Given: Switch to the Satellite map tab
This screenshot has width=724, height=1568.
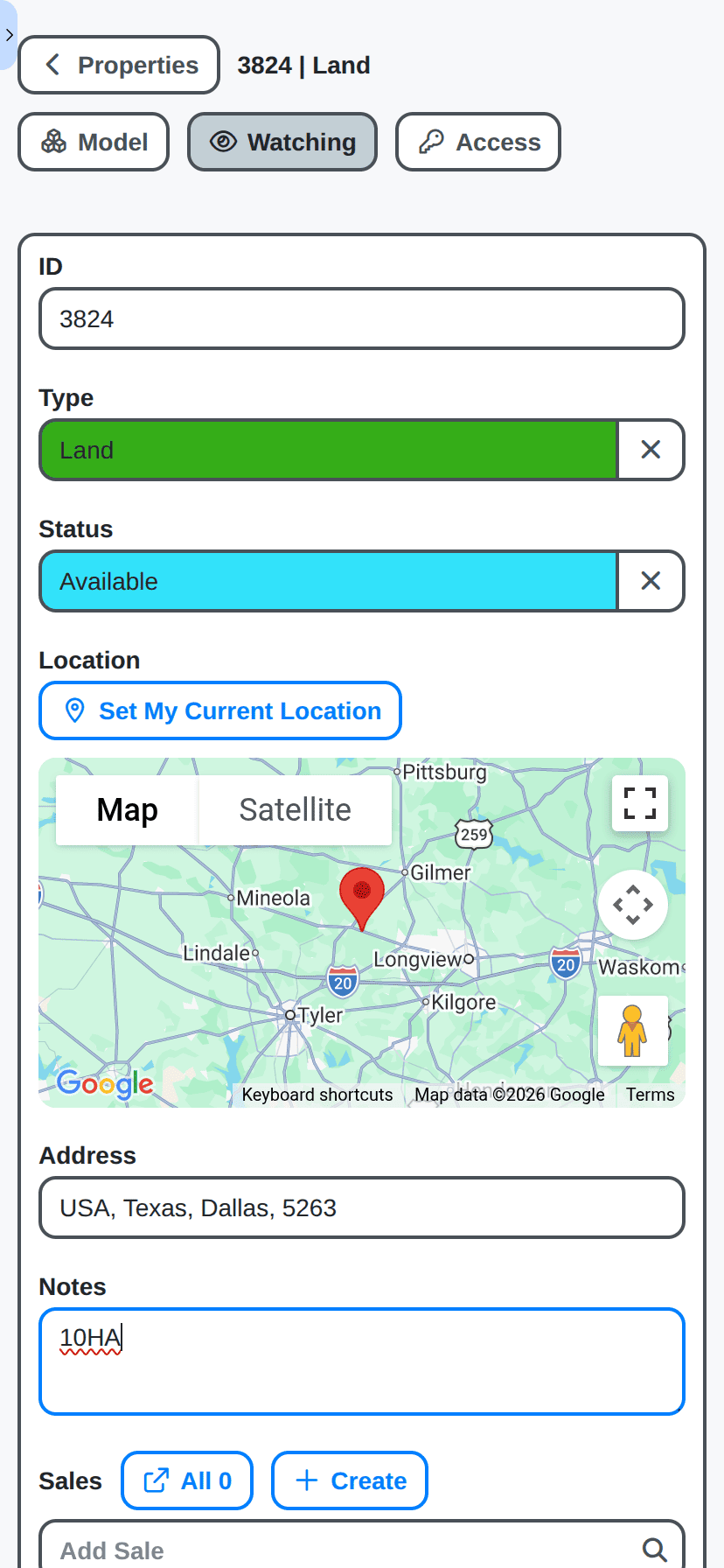Looking at the screenshot, I should tap(295, 809).
